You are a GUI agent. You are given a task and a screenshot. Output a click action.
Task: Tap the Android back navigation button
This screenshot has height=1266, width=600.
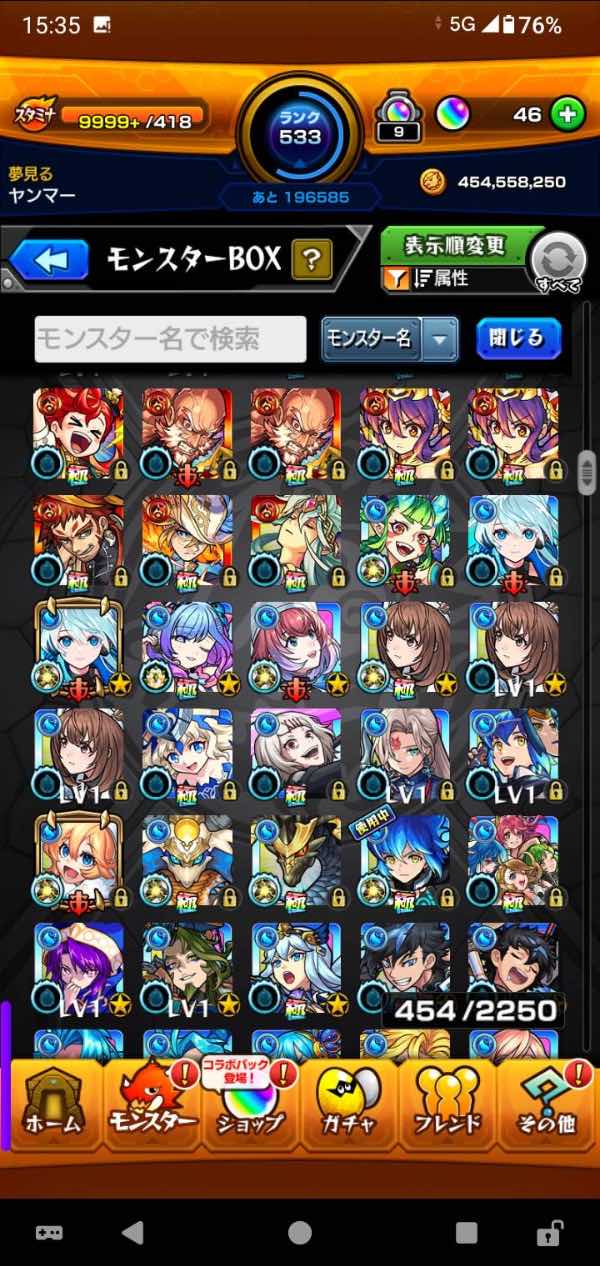click(x=132, y=1233)
